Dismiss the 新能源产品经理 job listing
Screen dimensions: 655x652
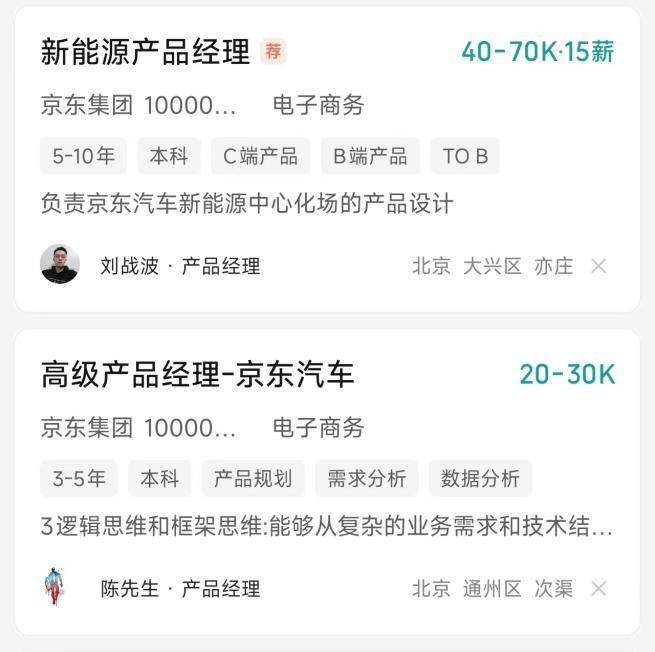click(x=598, y=266)
